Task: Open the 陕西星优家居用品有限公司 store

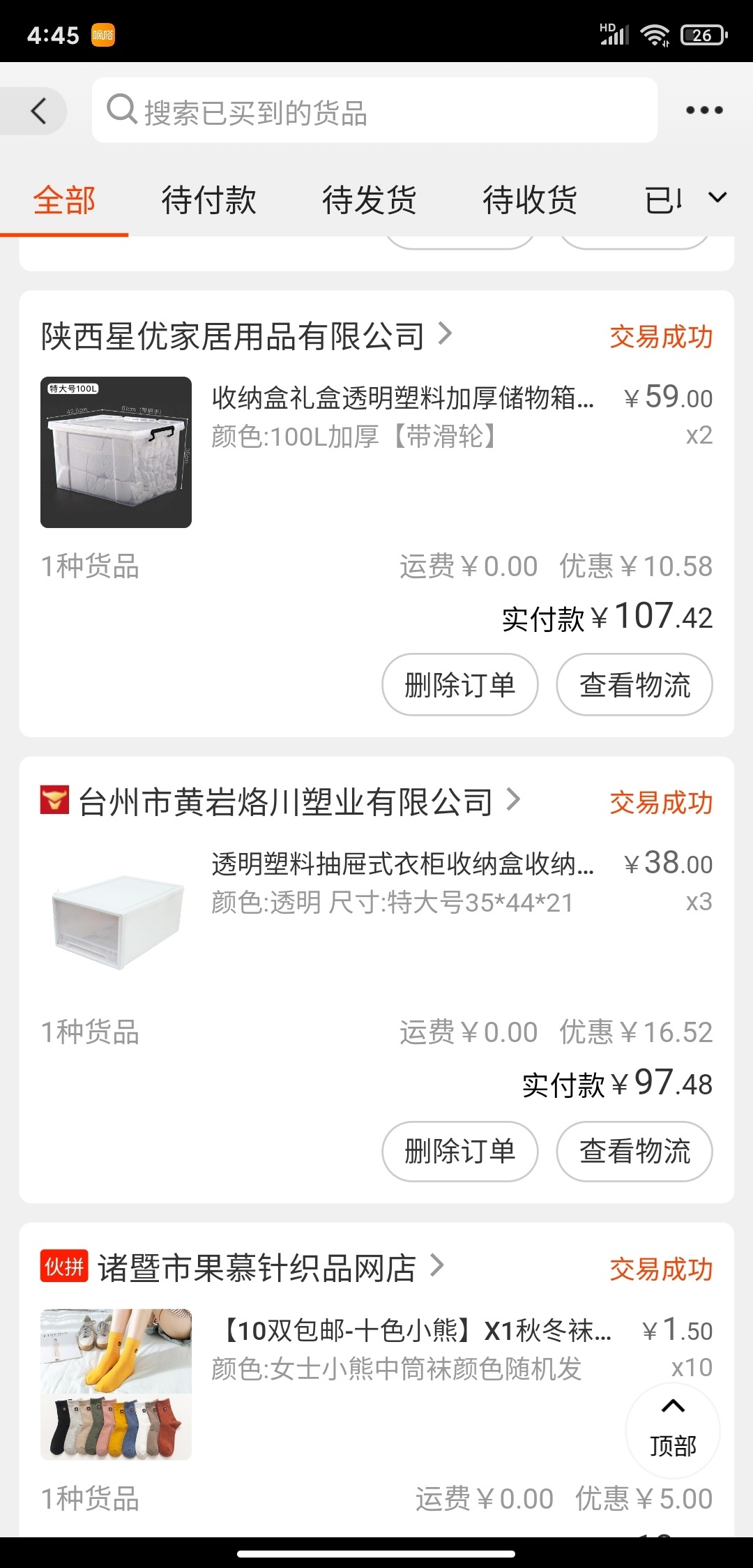Action: (x=247, y=336)
